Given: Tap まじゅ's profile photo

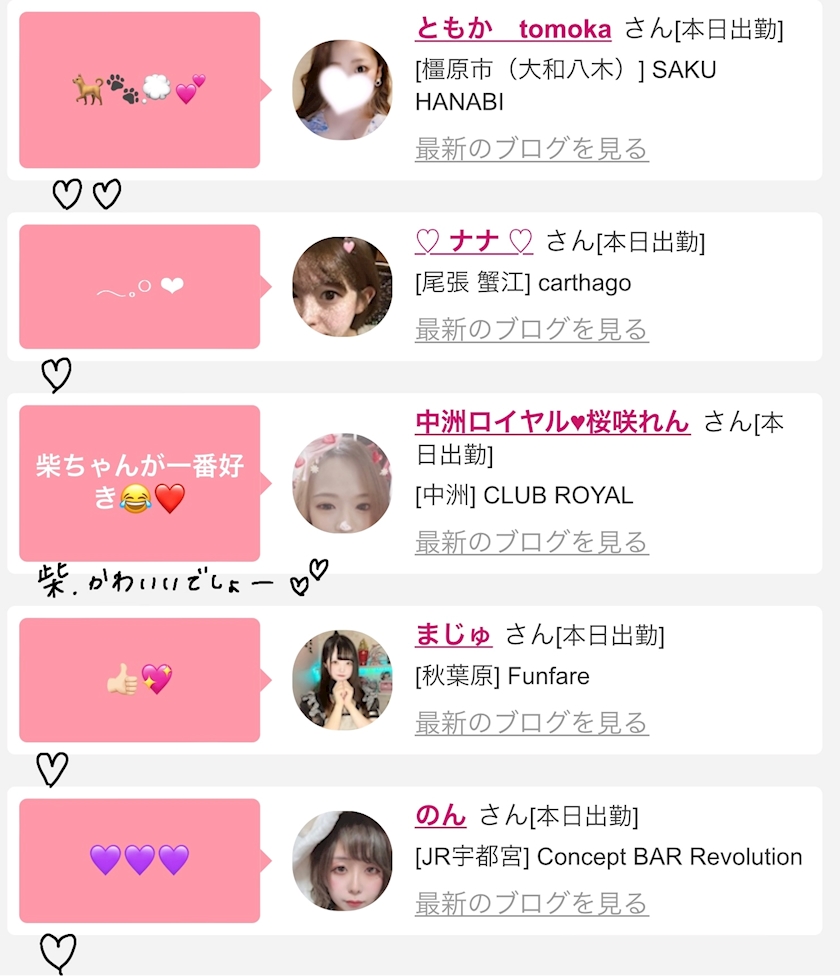Looking at the screenshot, I should 342,680.
